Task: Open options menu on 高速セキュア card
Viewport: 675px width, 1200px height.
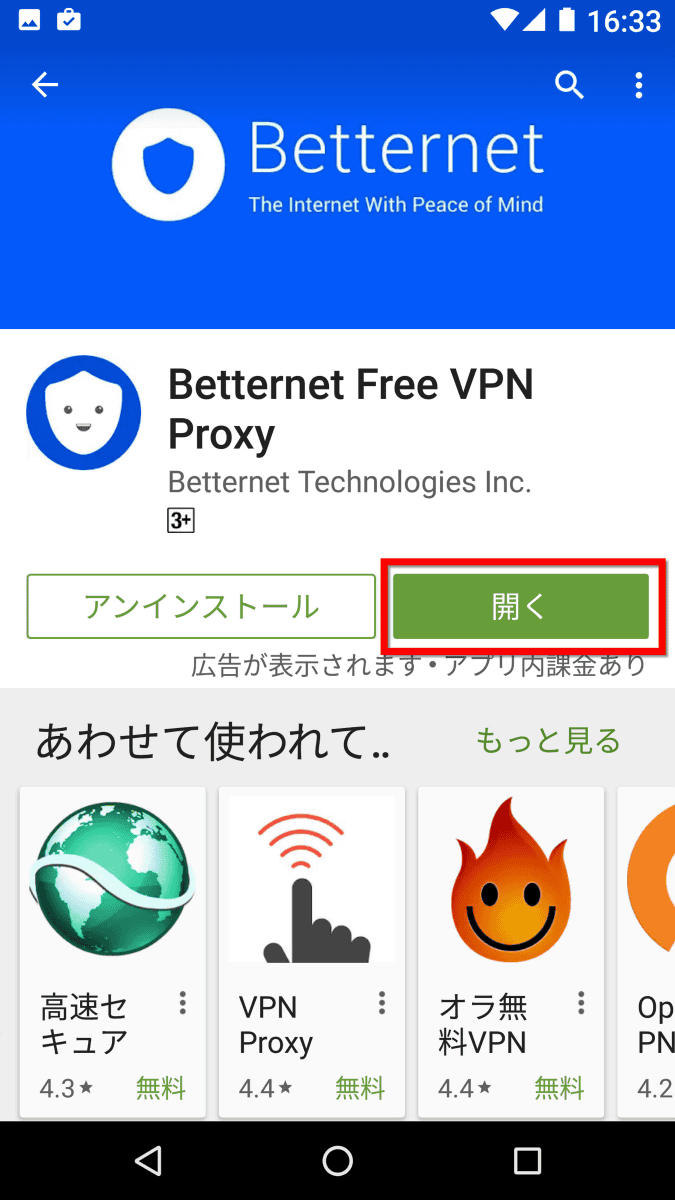Action: coord(183,1002)
